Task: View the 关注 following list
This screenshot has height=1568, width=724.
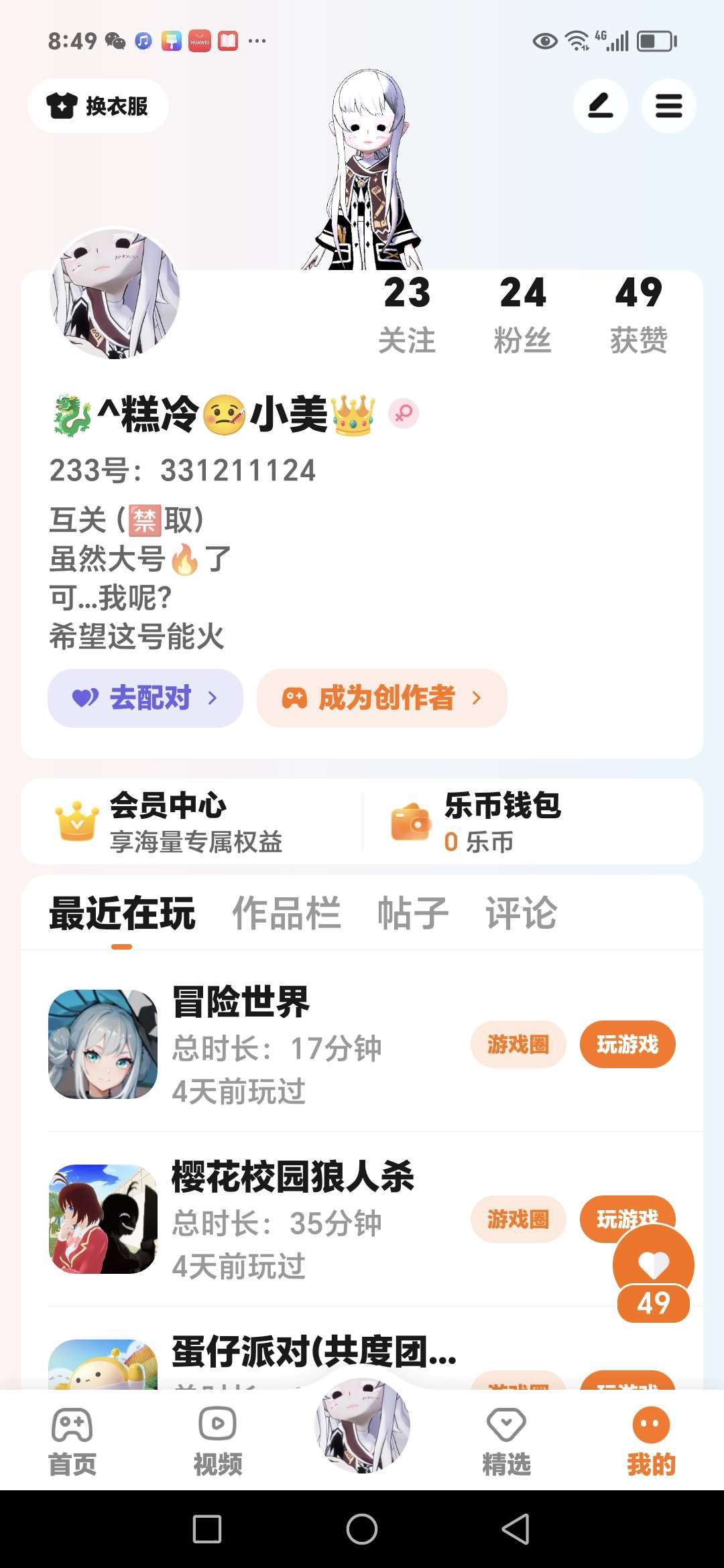Action: tap(407, 314)
